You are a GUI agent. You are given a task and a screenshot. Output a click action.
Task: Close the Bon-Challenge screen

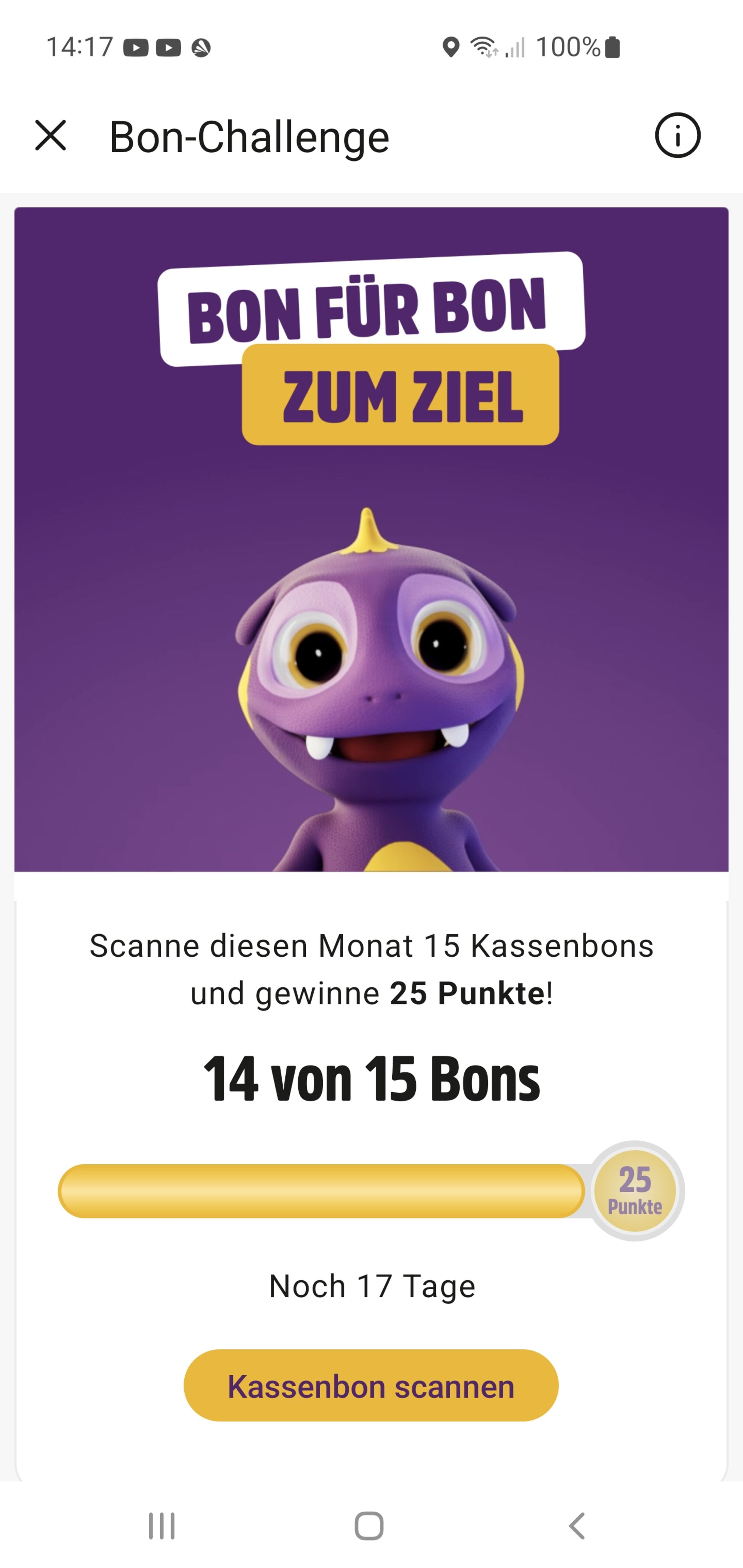pos(51,135)
